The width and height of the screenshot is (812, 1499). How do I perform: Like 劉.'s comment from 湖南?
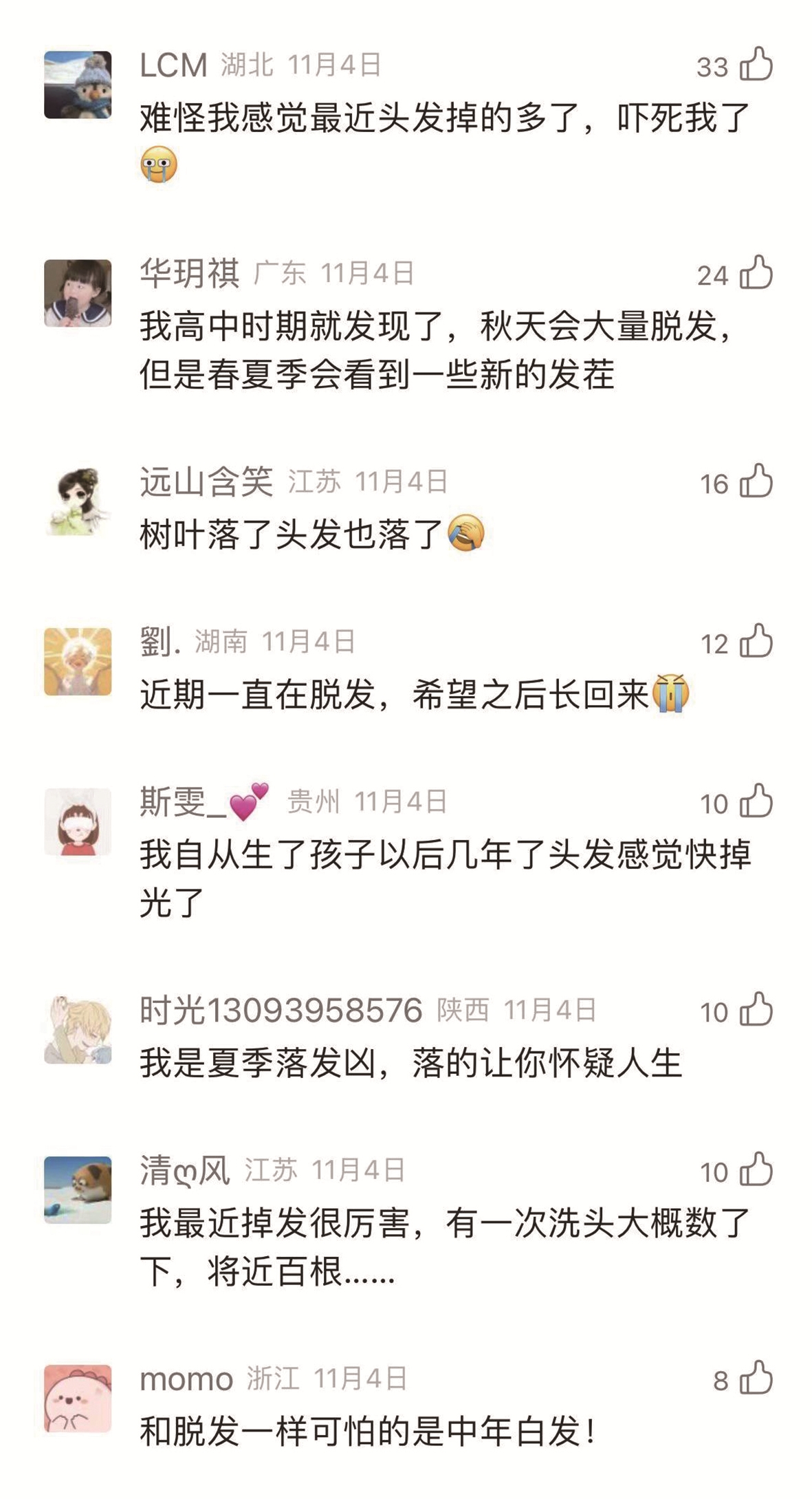756,642
